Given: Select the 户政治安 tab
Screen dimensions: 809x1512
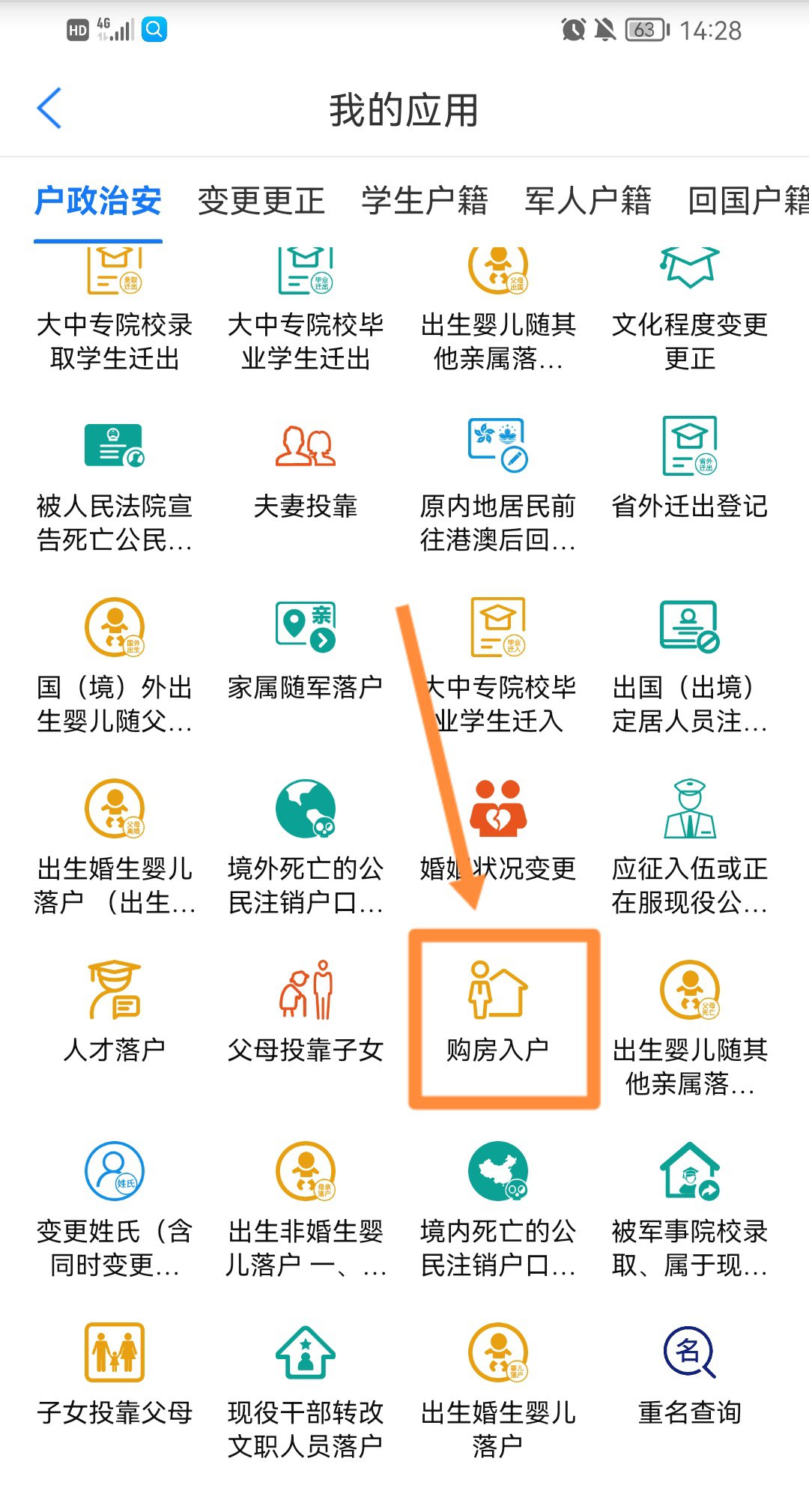Looking at the screenshot, I should [98, 201].
